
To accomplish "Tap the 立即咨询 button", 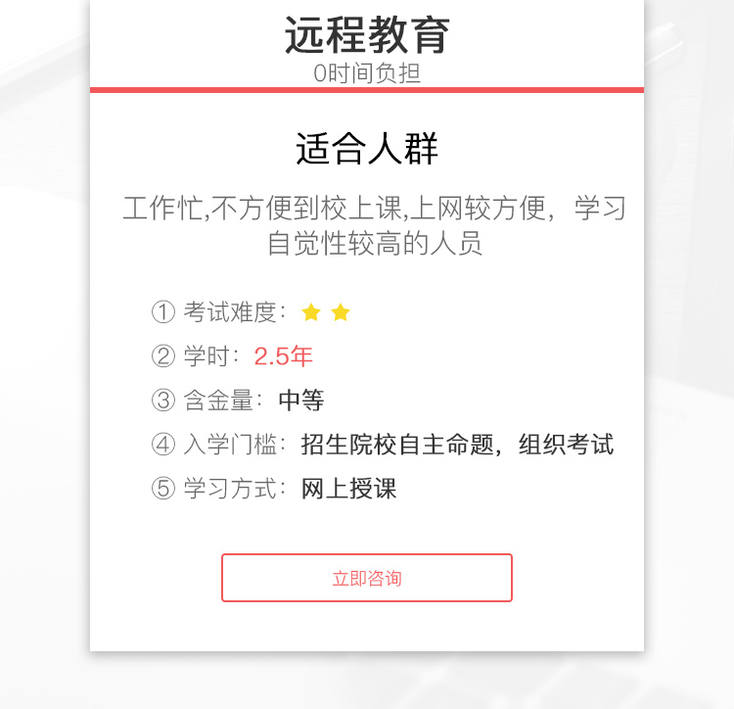I will [x=367, y=578].
